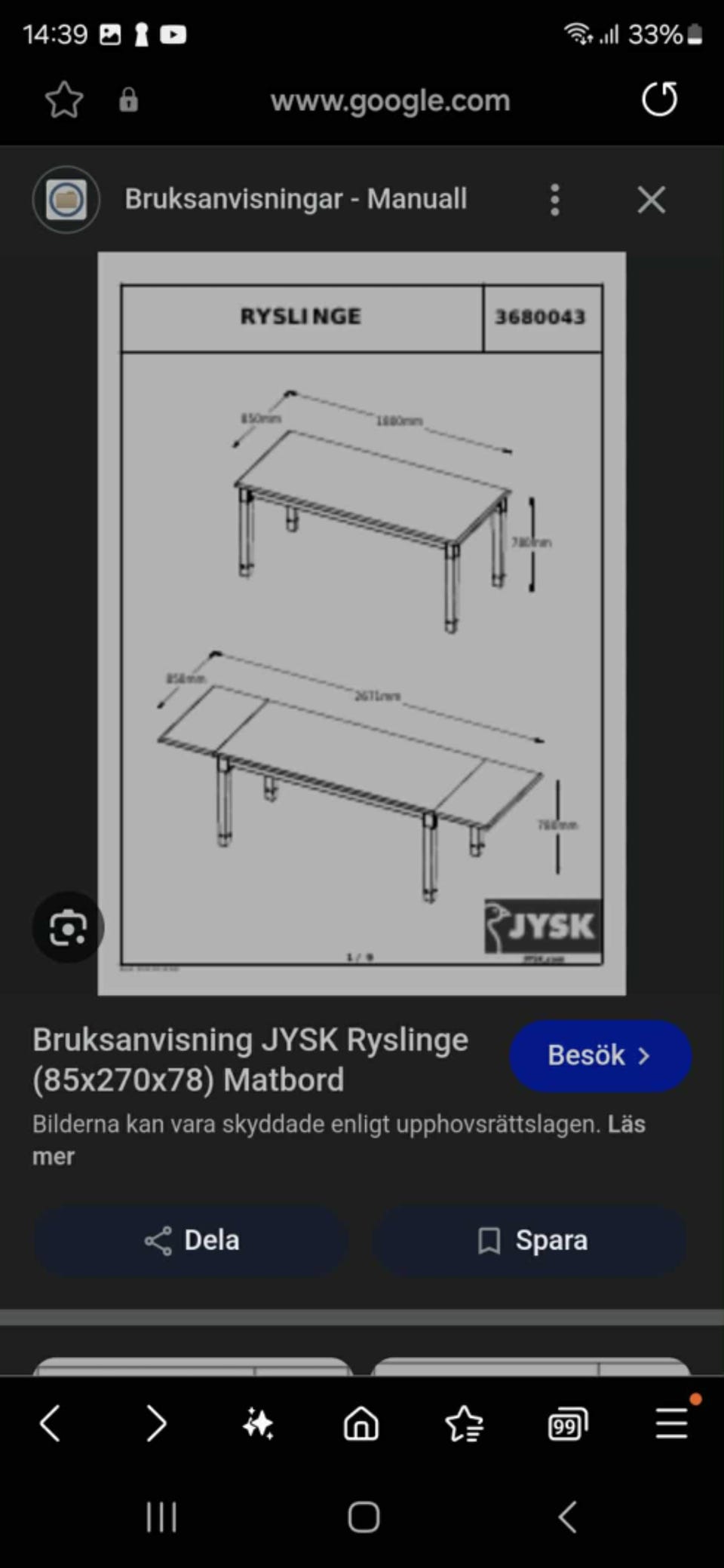Open the browser hamburger menu
This screenshot has height=1568, width=724.
click(670, 1424)
